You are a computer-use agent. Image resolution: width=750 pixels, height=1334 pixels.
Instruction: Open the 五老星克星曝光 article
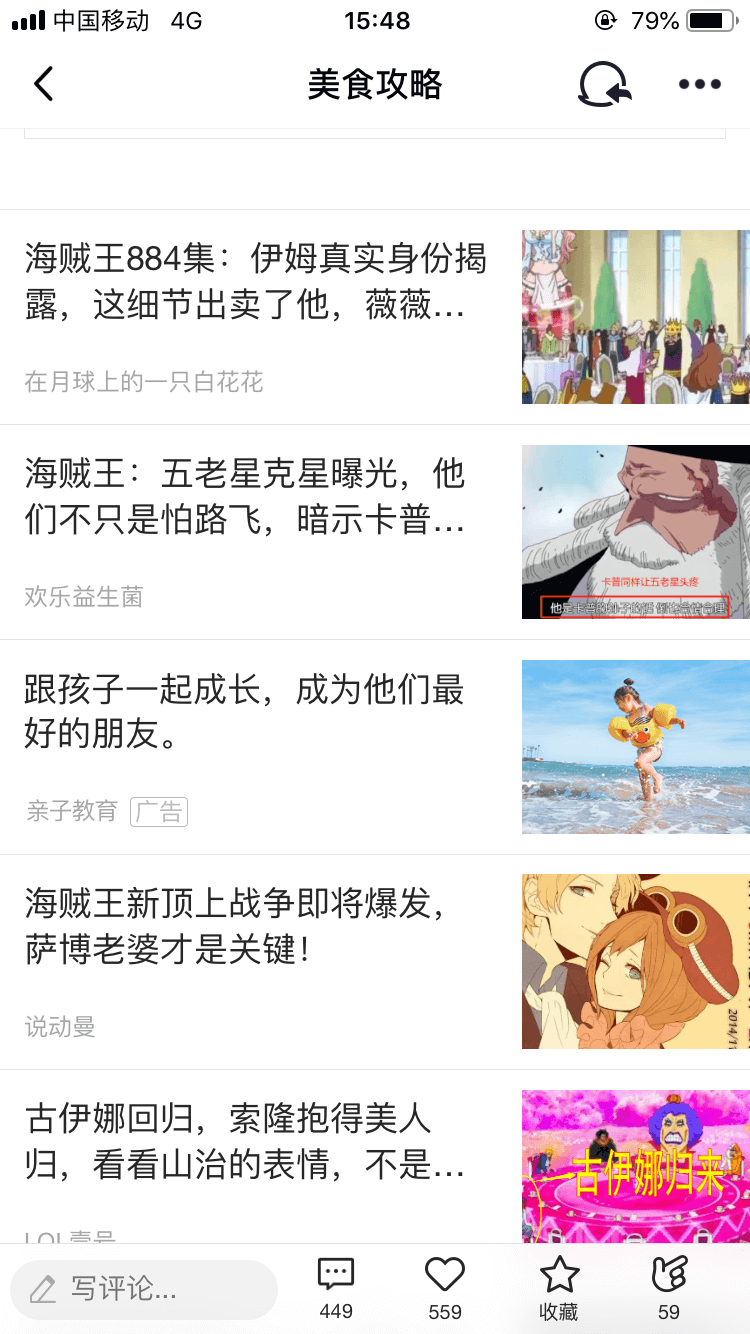pyautogui.click(x=245, y=496)
